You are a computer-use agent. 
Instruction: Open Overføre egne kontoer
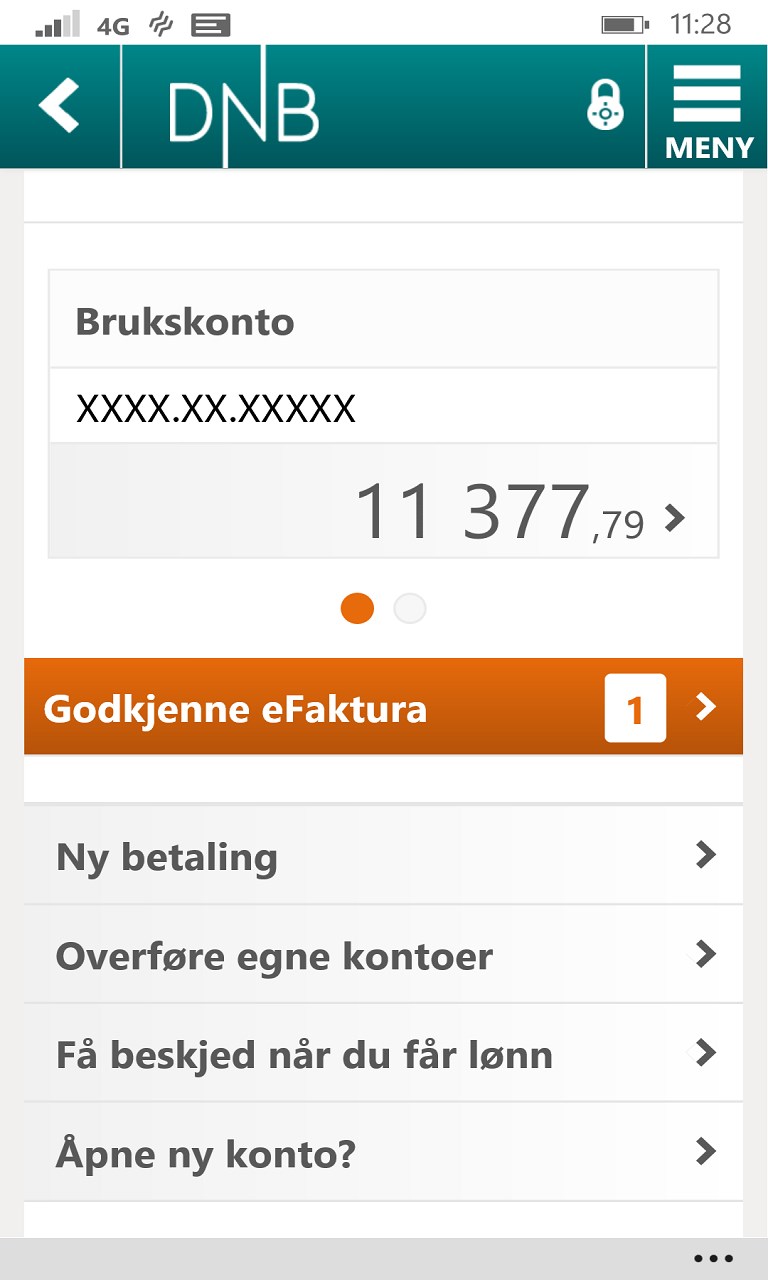[384, 955]
